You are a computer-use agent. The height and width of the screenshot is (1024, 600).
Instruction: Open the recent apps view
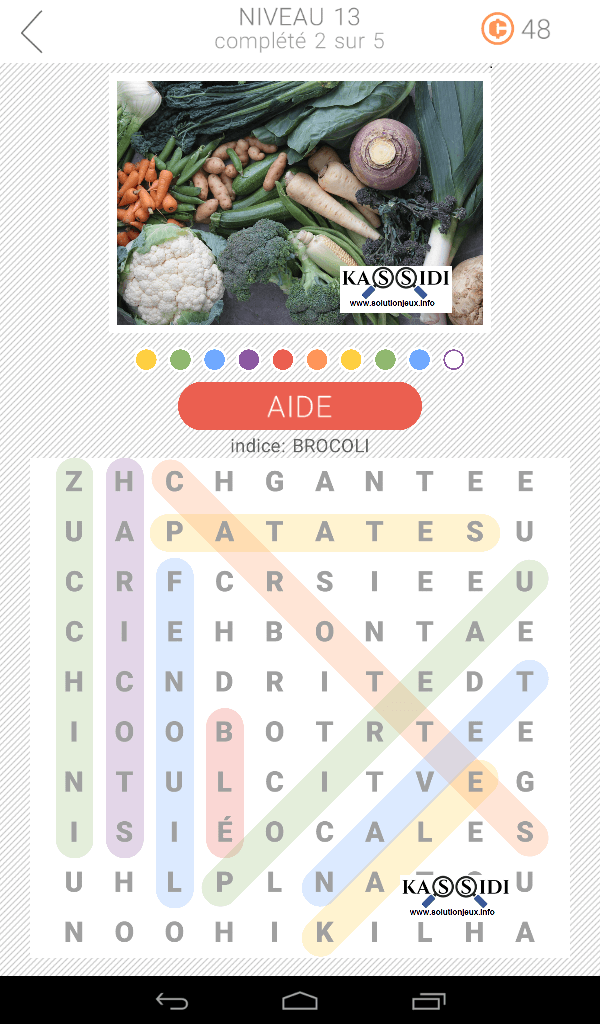429,1000
